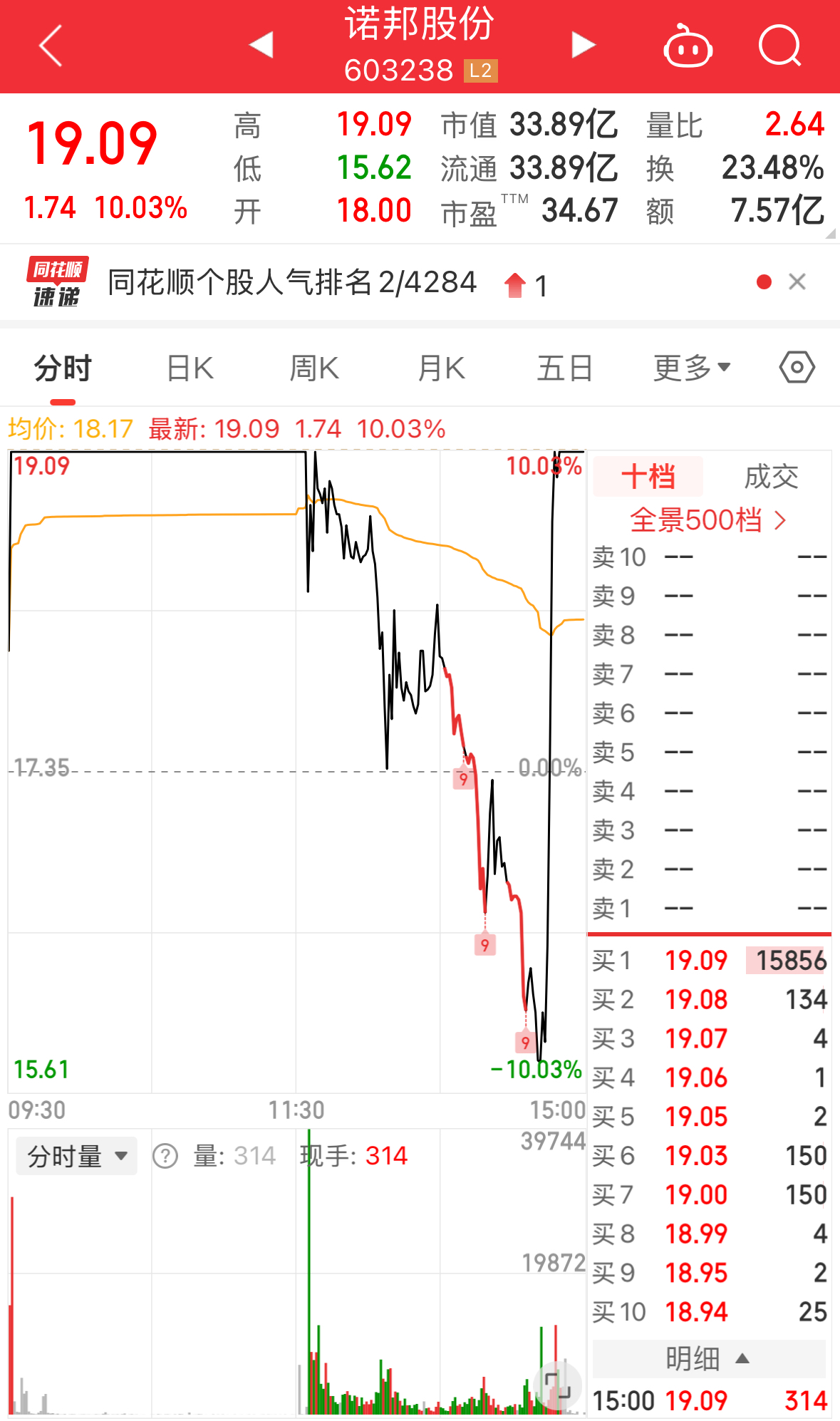Screen dimensions: 840x1421
Task: Switch to the 日K tab
Action: point(190,368)
